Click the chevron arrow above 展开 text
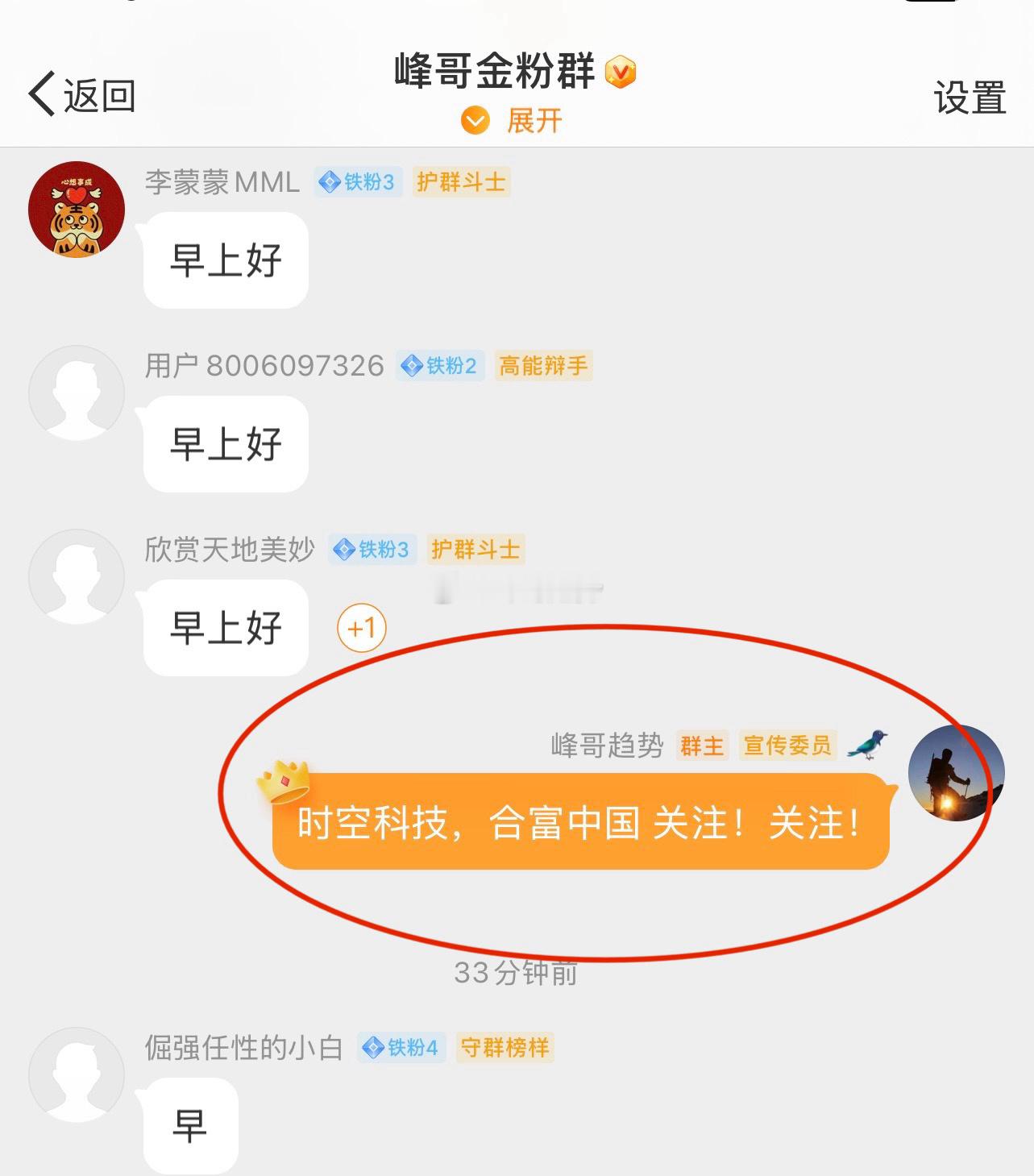This screenshot has height=1176, width=1034. pos(474,121)
